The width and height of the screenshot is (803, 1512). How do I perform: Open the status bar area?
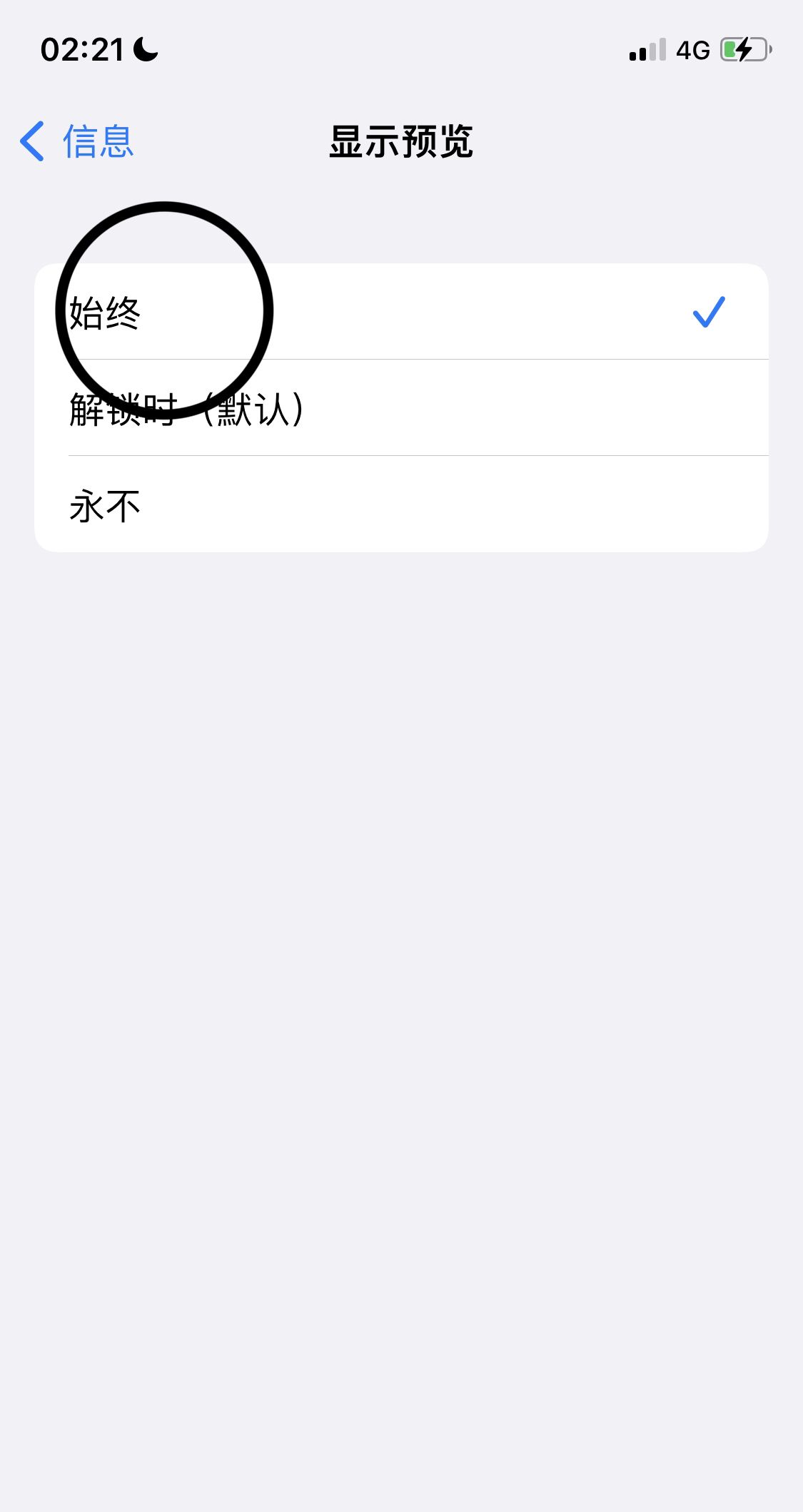[x=401, y=49]
